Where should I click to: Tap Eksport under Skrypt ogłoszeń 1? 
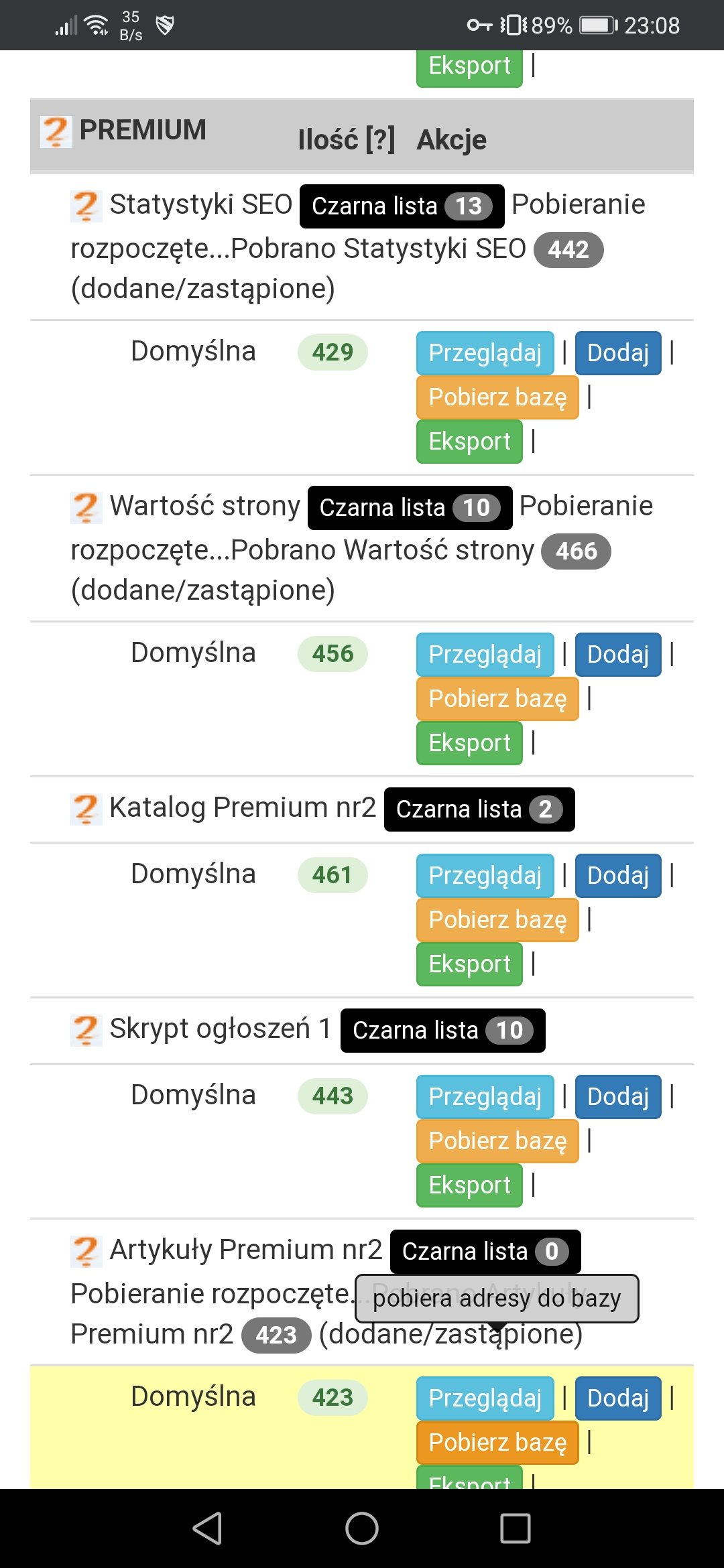(x=469, y=1185)
